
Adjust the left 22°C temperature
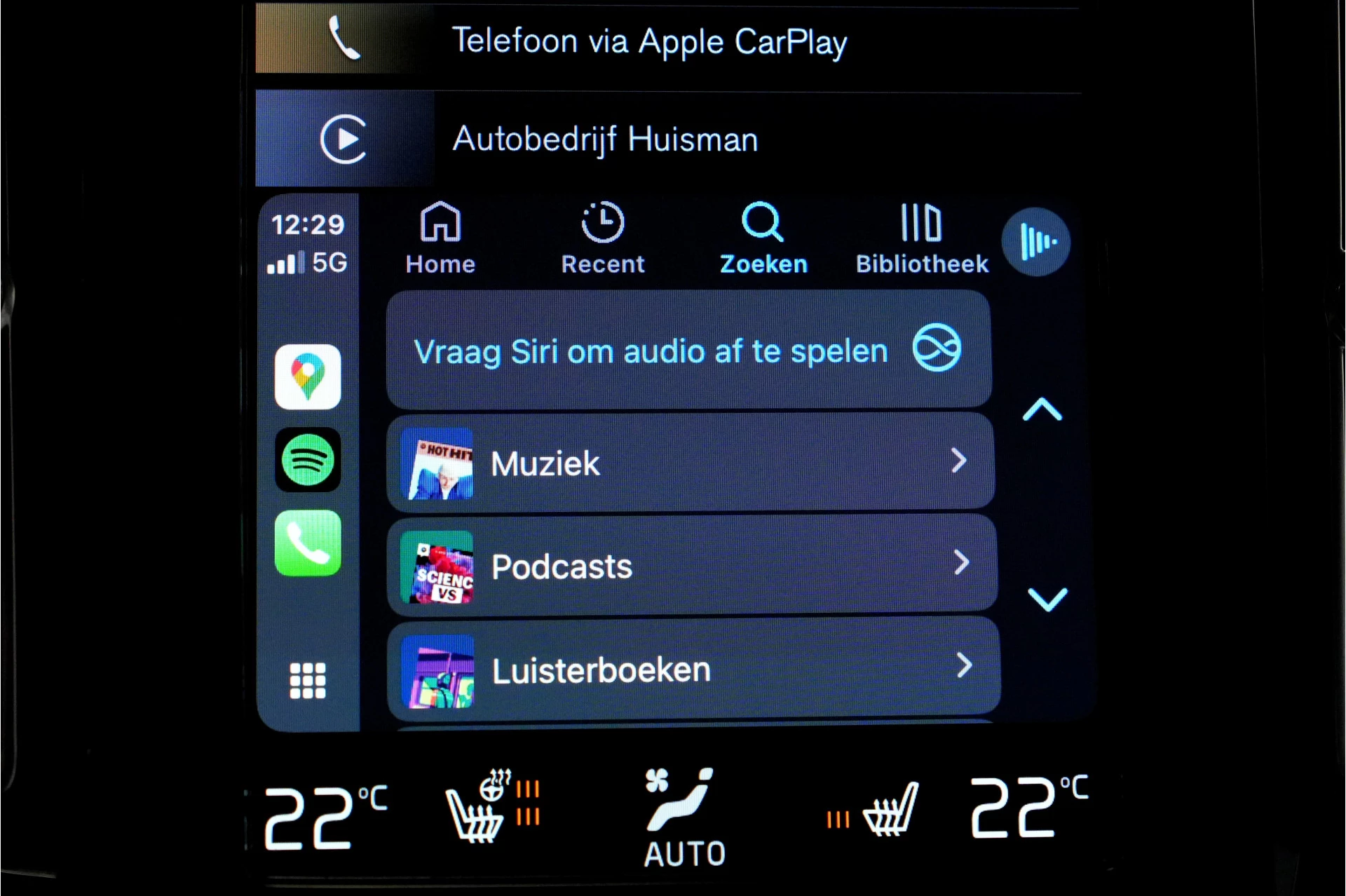click(x=324, y=817)
